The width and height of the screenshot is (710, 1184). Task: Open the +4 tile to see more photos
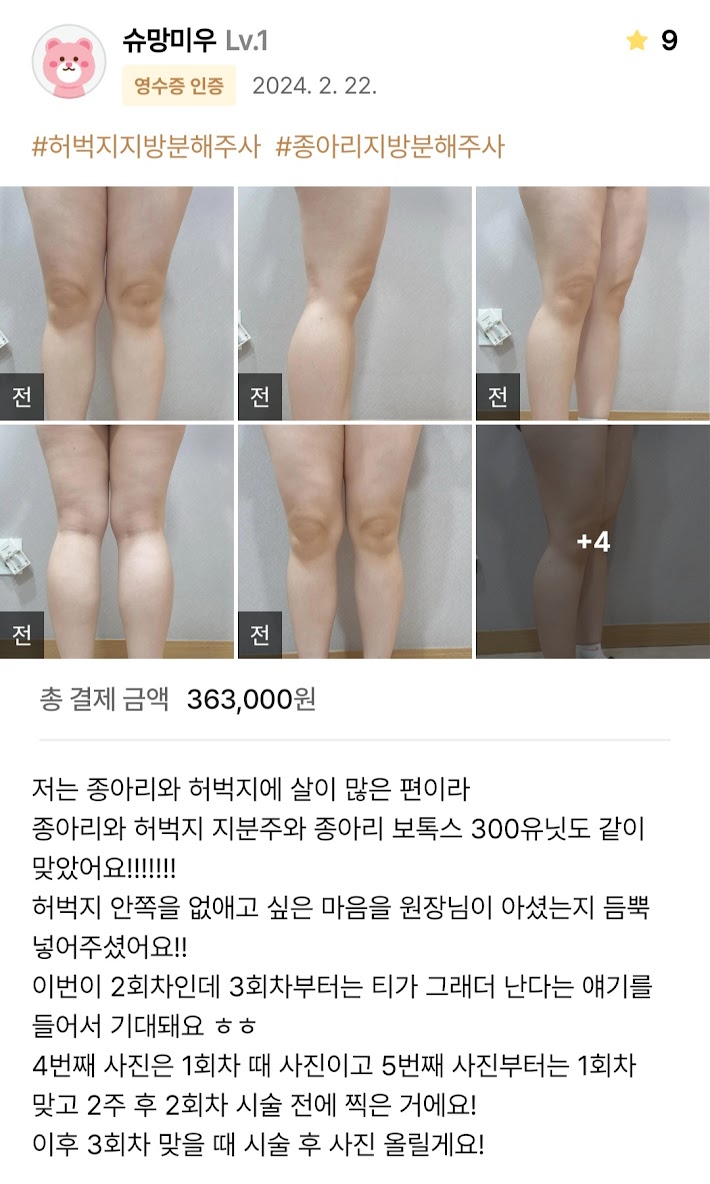(593, 541)
